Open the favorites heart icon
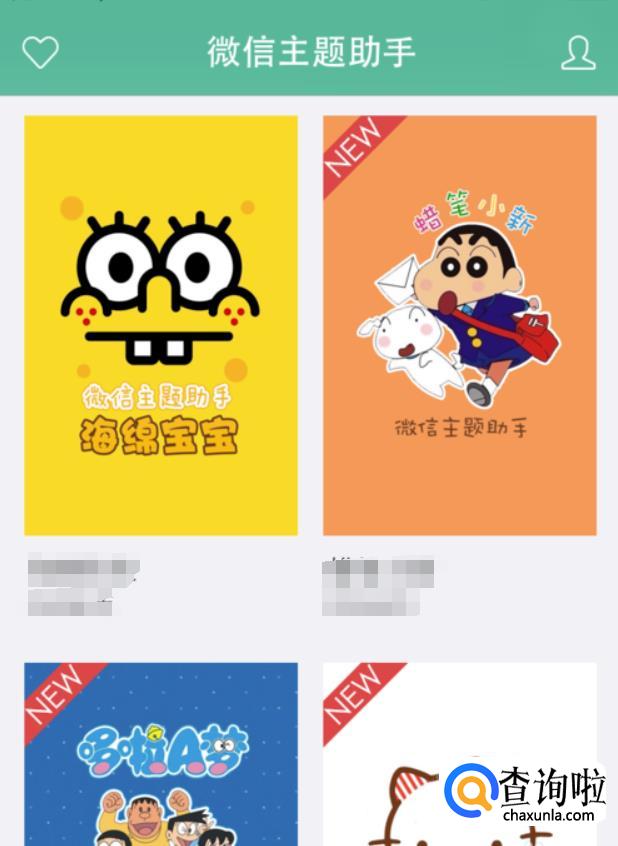The height and width of the screenshot is (846, 618). click(40, 52)
